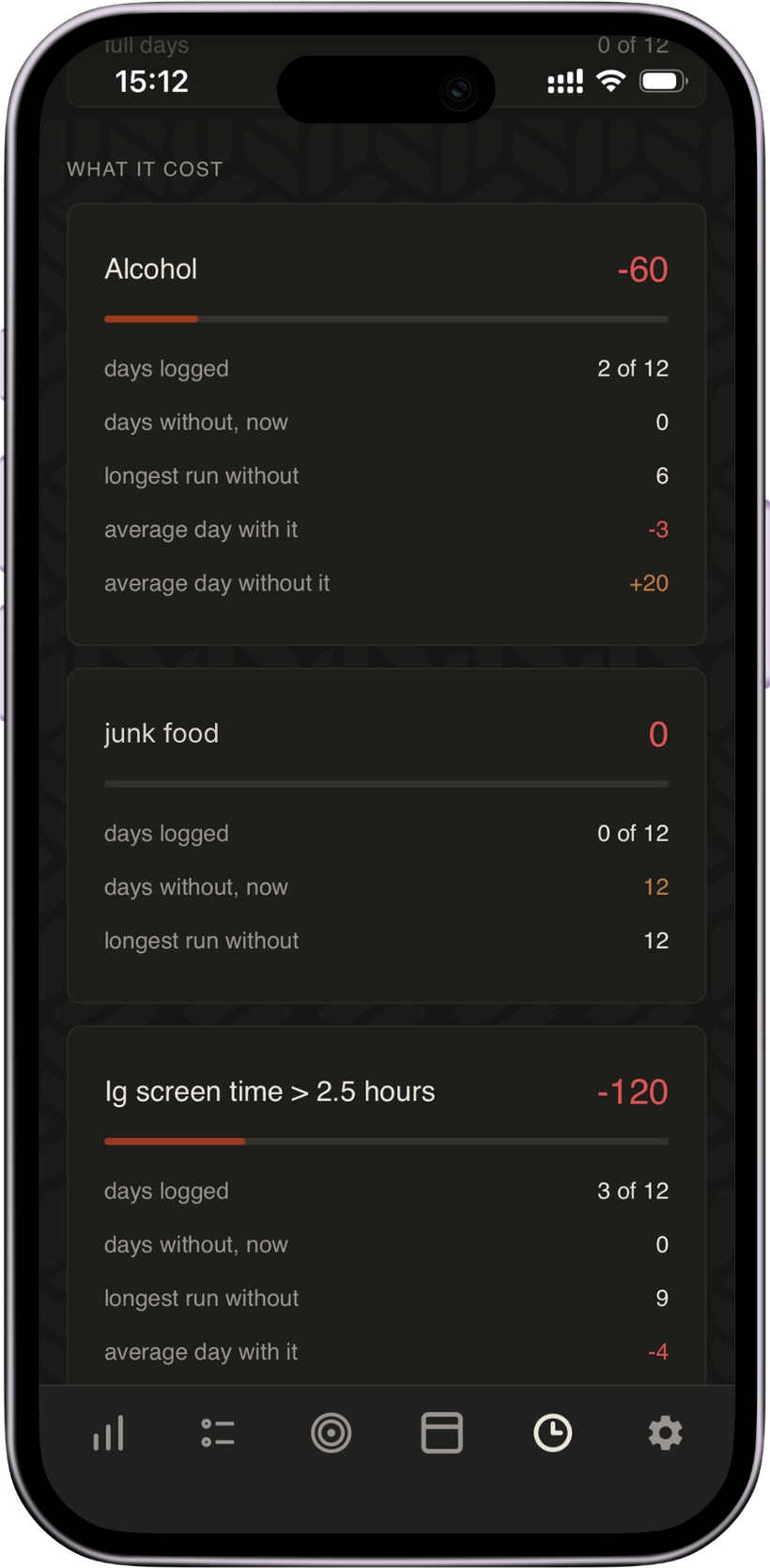Switch to the card layout tab
770x1568 pixels.
pyautogui.click(x=441, y=1434)
